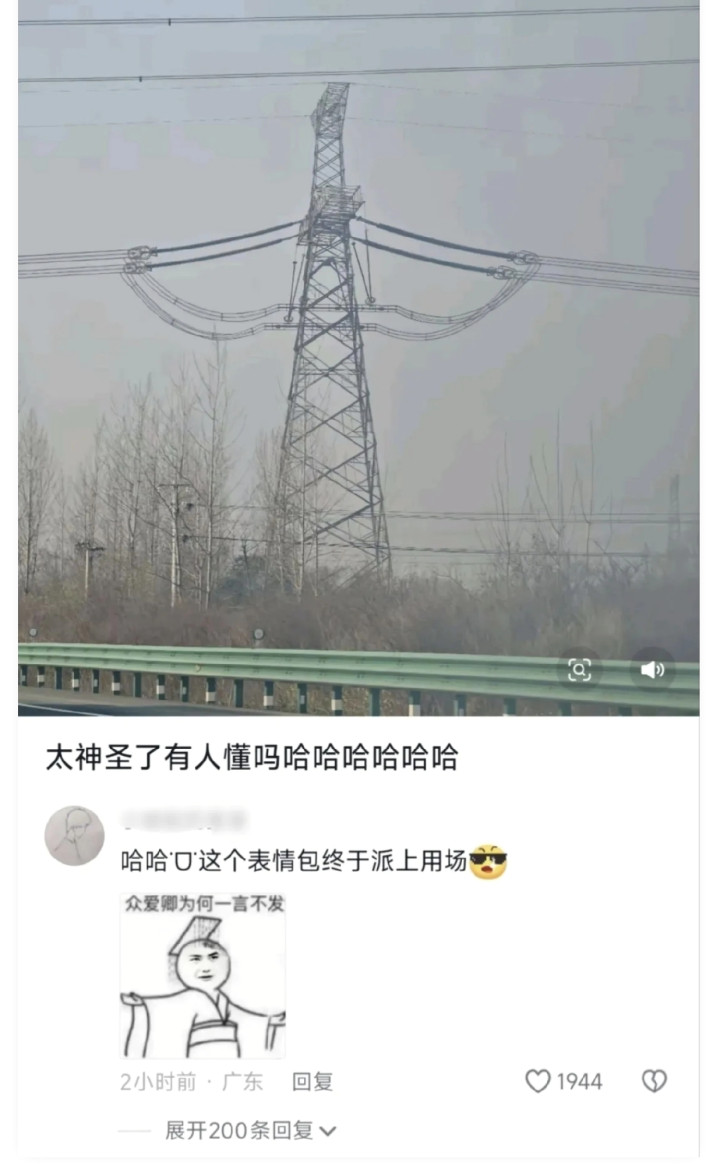Like the comment with 1944 likes
This screenshot has height=1166, width=720.
(x=539, y=1081)
